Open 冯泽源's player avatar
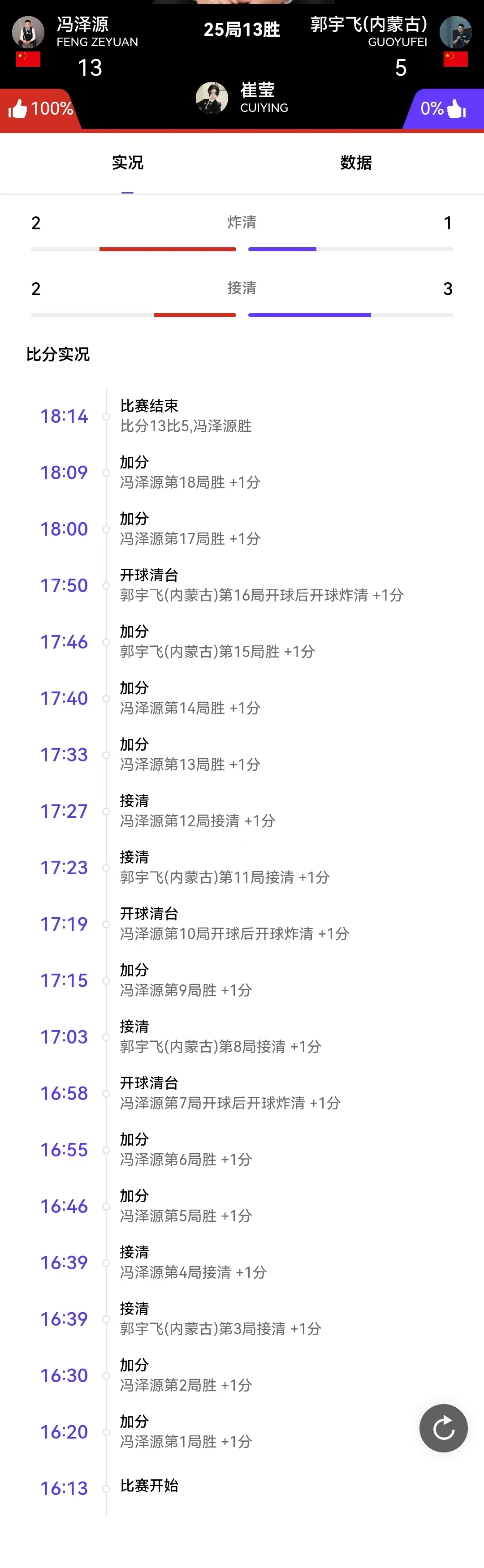 point(28,32)
